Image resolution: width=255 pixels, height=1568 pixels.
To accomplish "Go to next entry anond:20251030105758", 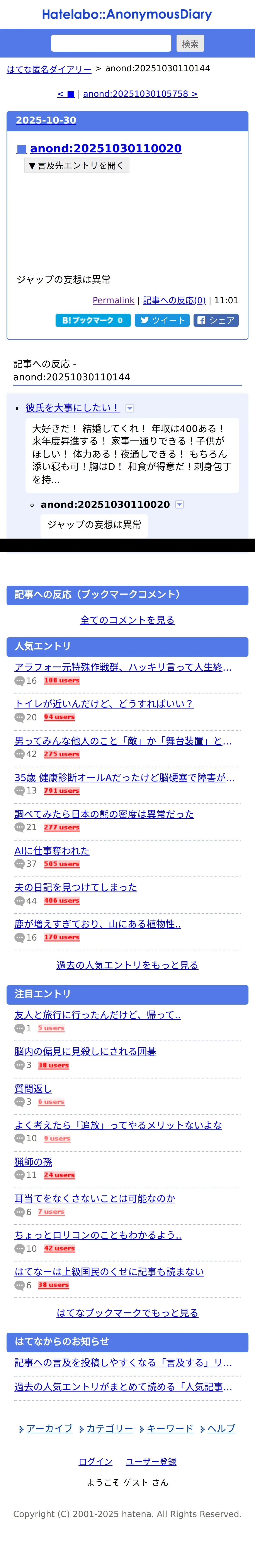I will click(x=140, y=94).
